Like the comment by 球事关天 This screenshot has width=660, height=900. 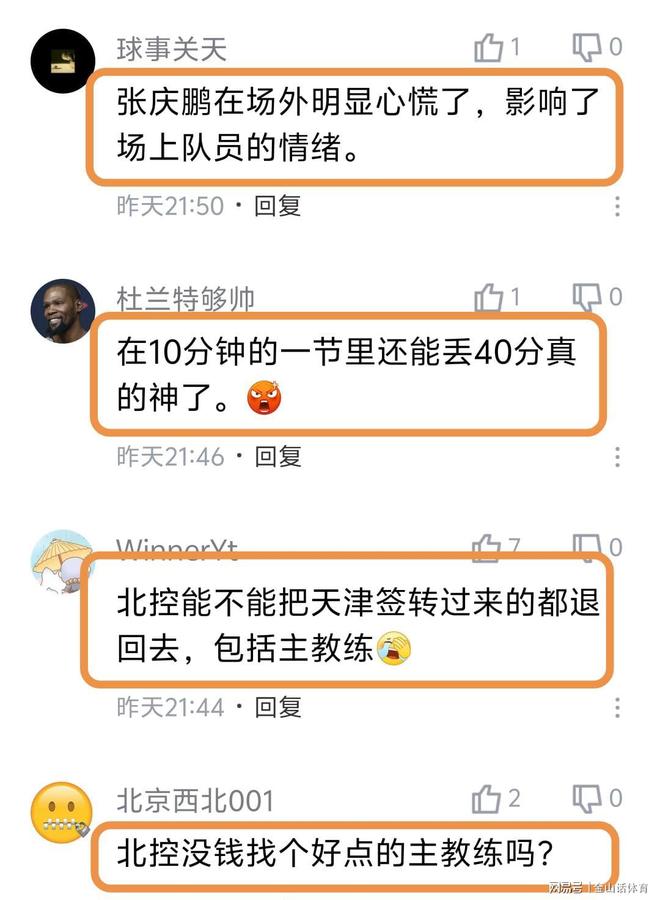[490, 46]
